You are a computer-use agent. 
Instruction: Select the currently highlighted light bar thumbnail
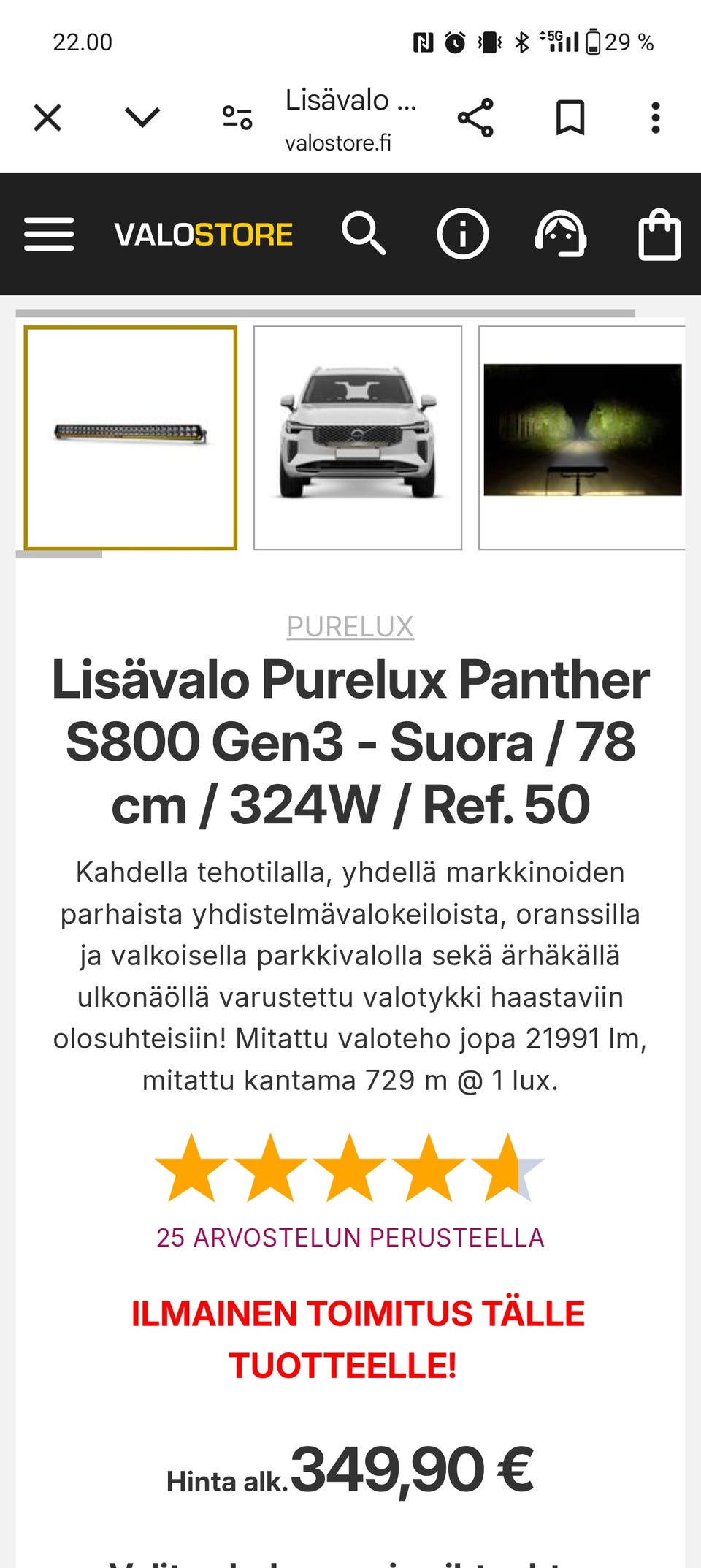coord(131,437)
